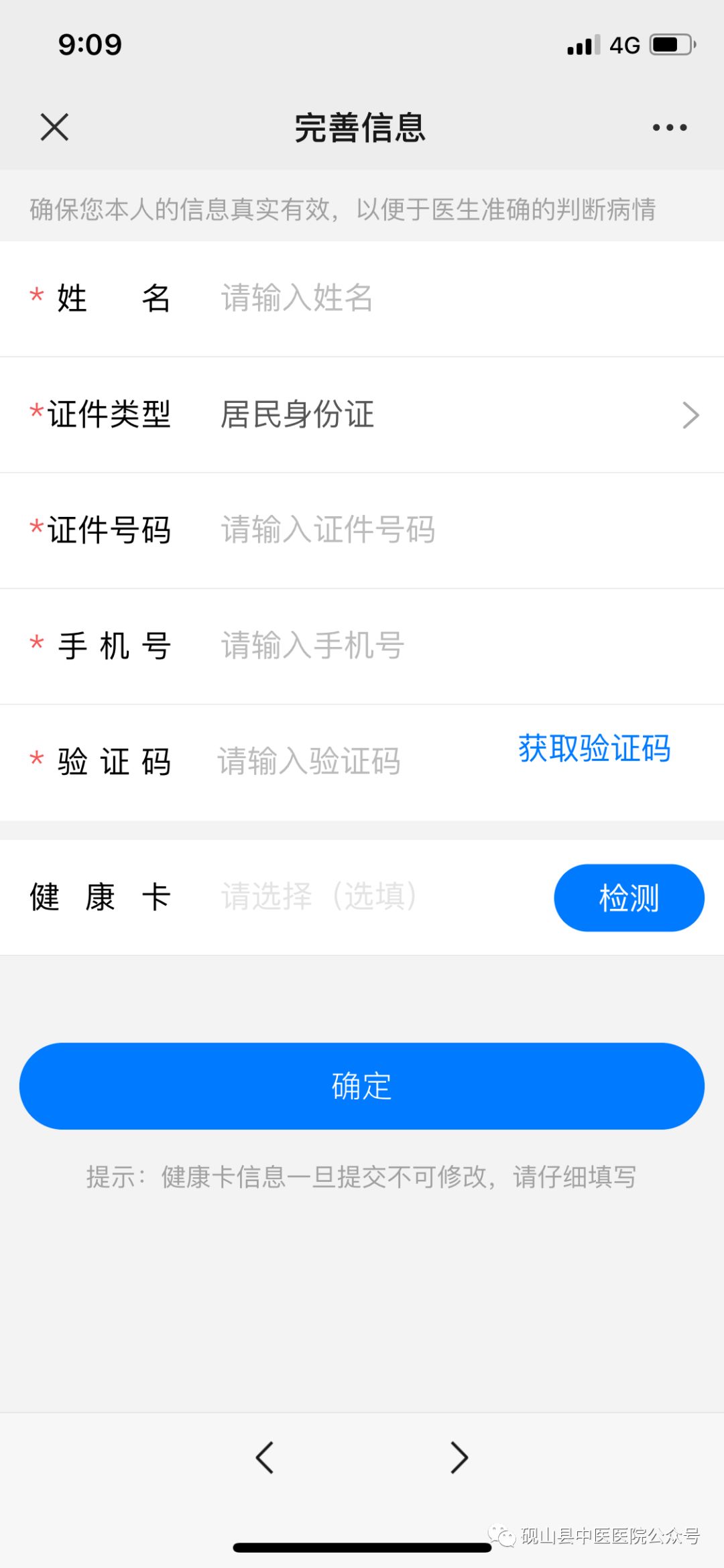The width and height of the screenshot is (724, 1568).
Task: Tap the 手机号 input field
Action: point(456,646)
